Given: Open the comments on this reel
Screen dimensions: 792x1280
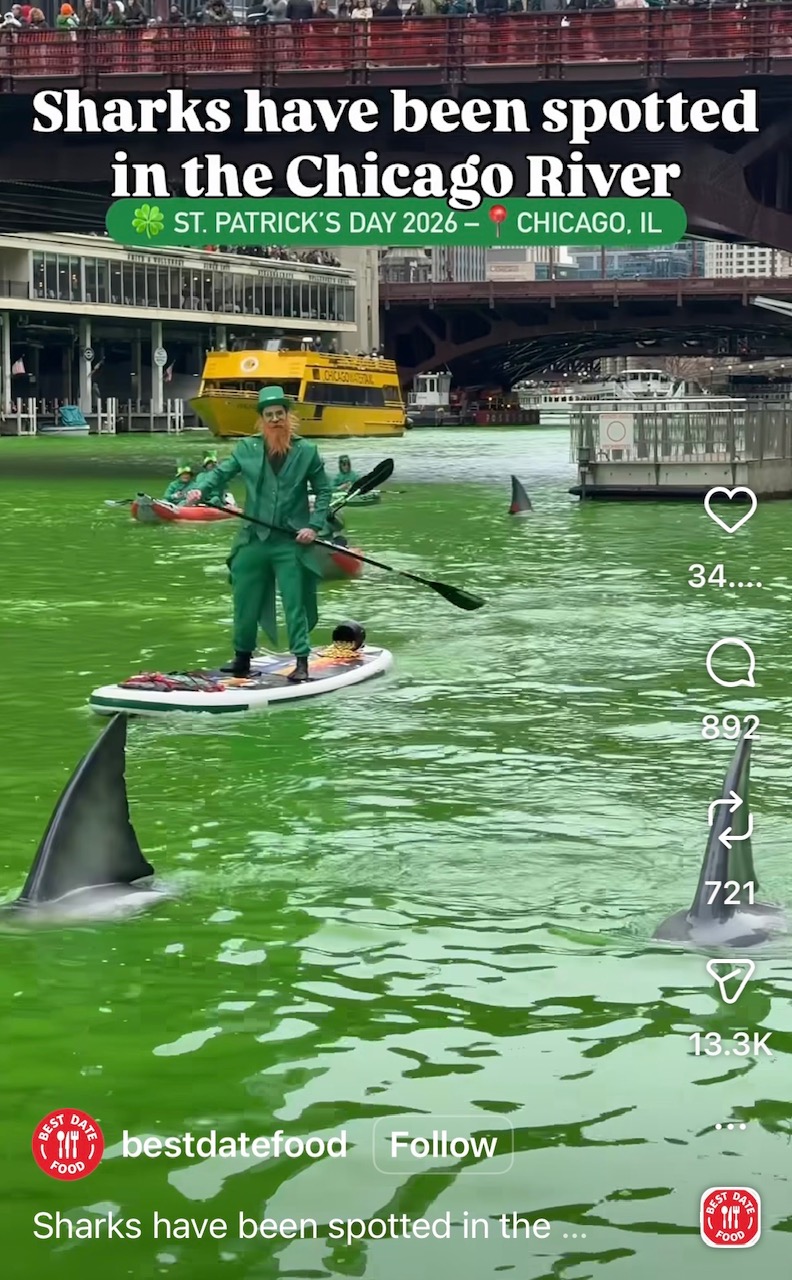Looking at the screenshot, I should pos(730,664).
